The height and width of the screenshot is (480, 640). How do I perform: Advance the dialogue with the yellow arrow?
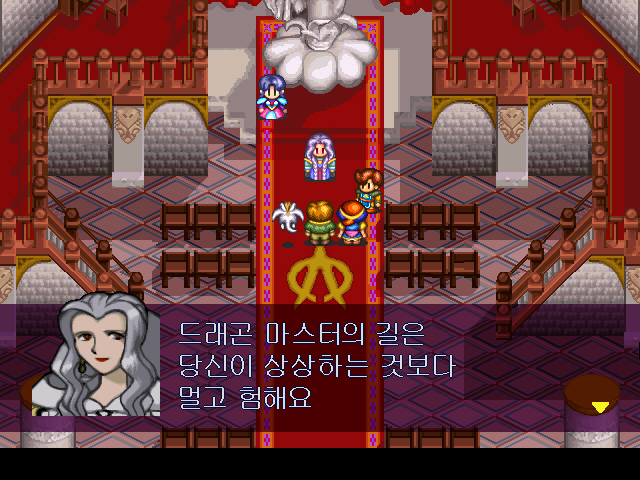tap(600, 407)
